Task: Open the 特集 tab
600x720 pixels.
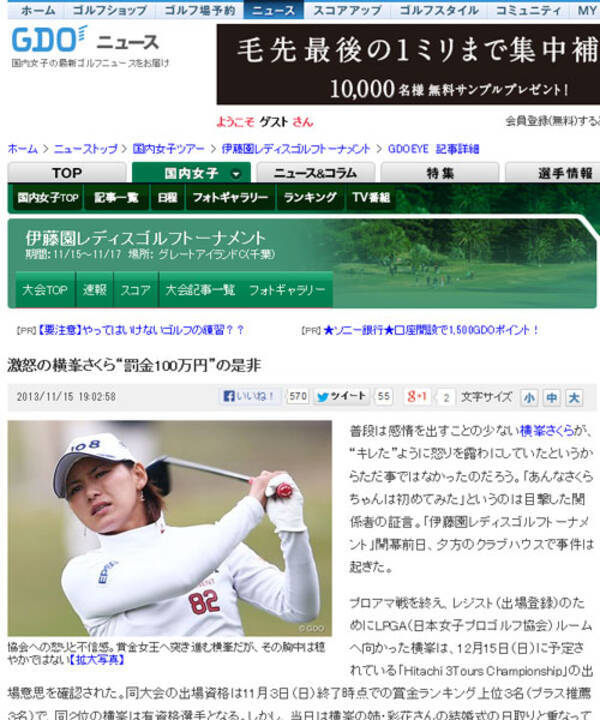Action: [440, 173]
